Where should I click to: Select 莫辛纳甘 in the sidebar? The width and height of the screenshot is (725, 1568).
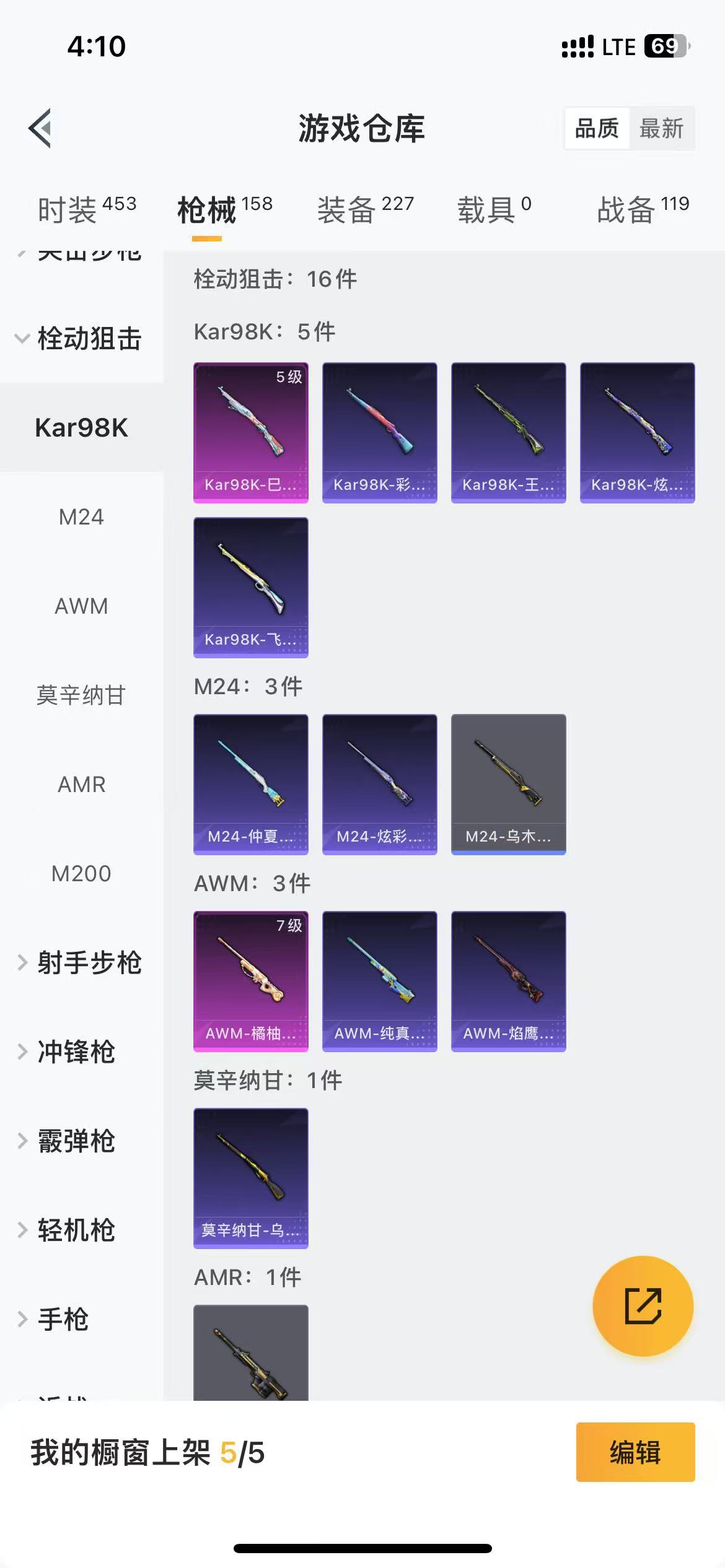click(81, 695)
